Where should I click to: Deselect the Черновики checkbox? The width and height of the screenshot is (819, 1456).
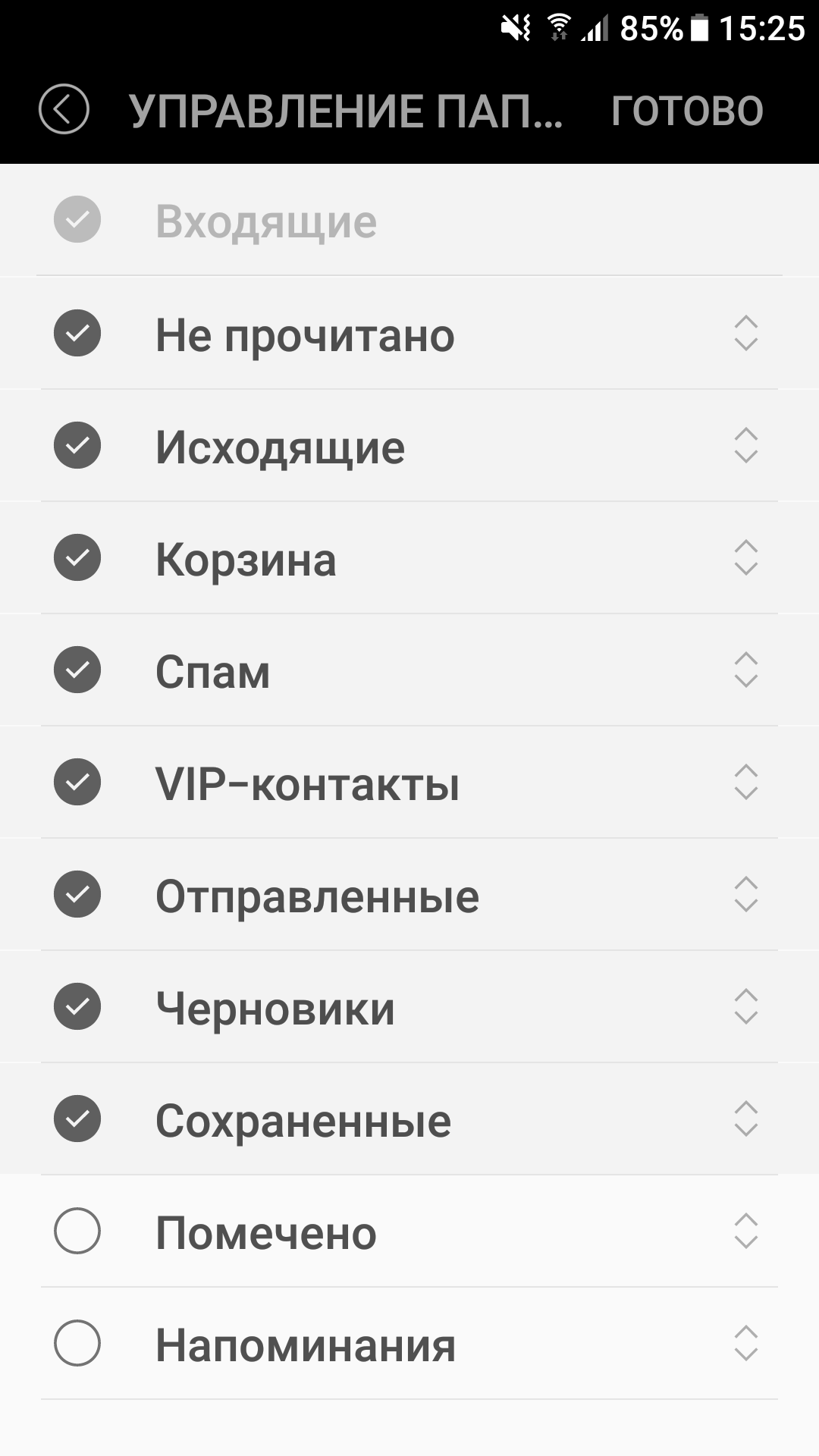(77, 1006)
